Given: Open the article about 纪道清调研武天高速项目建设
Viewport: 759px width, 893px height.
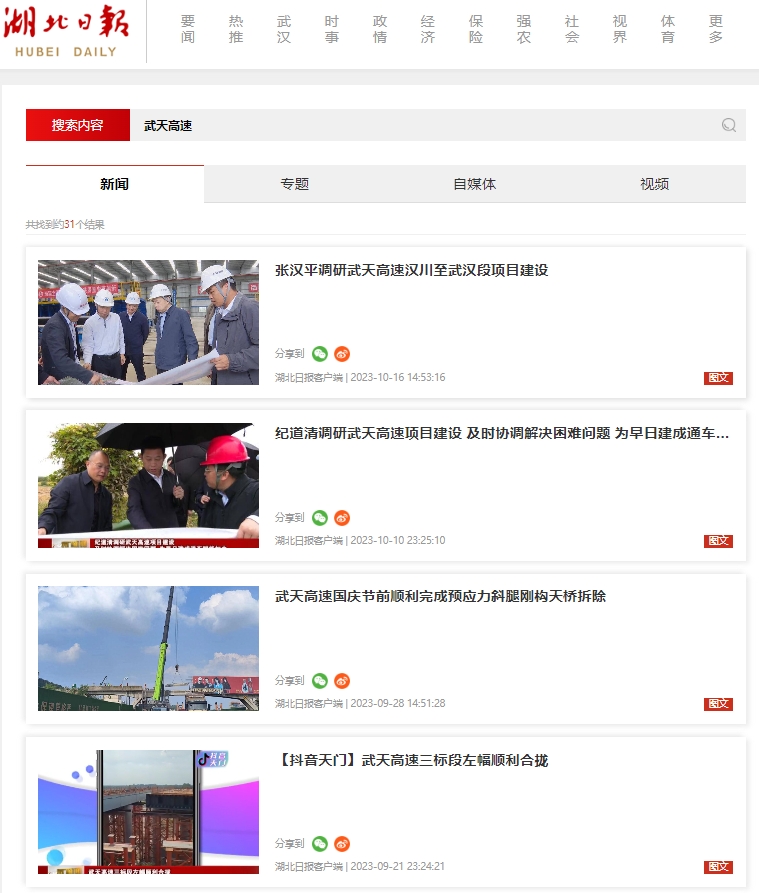Looking at the screenshot, I should (x=502, y=433).
